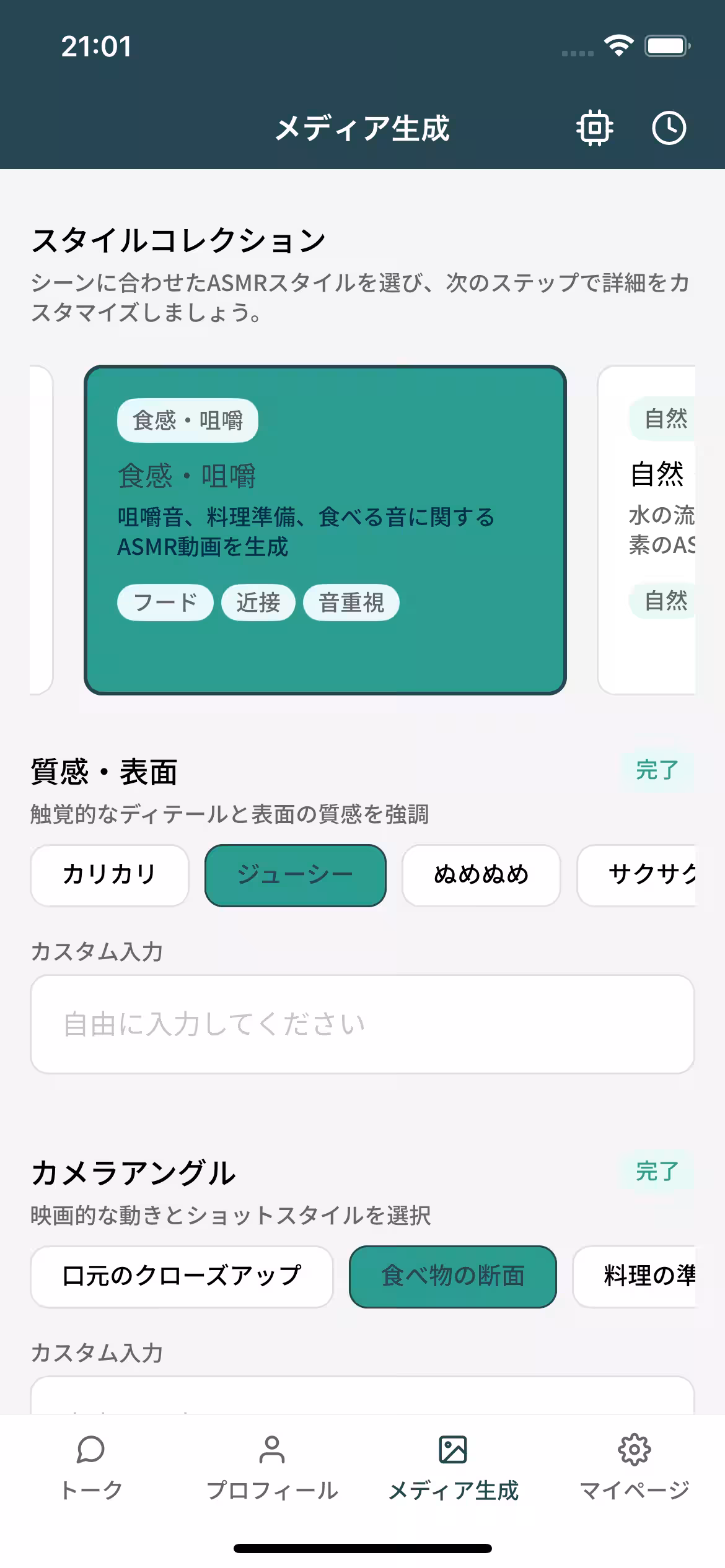
Task: Enable the ぬめぬめ texture option
Action: tap(481, 875)
